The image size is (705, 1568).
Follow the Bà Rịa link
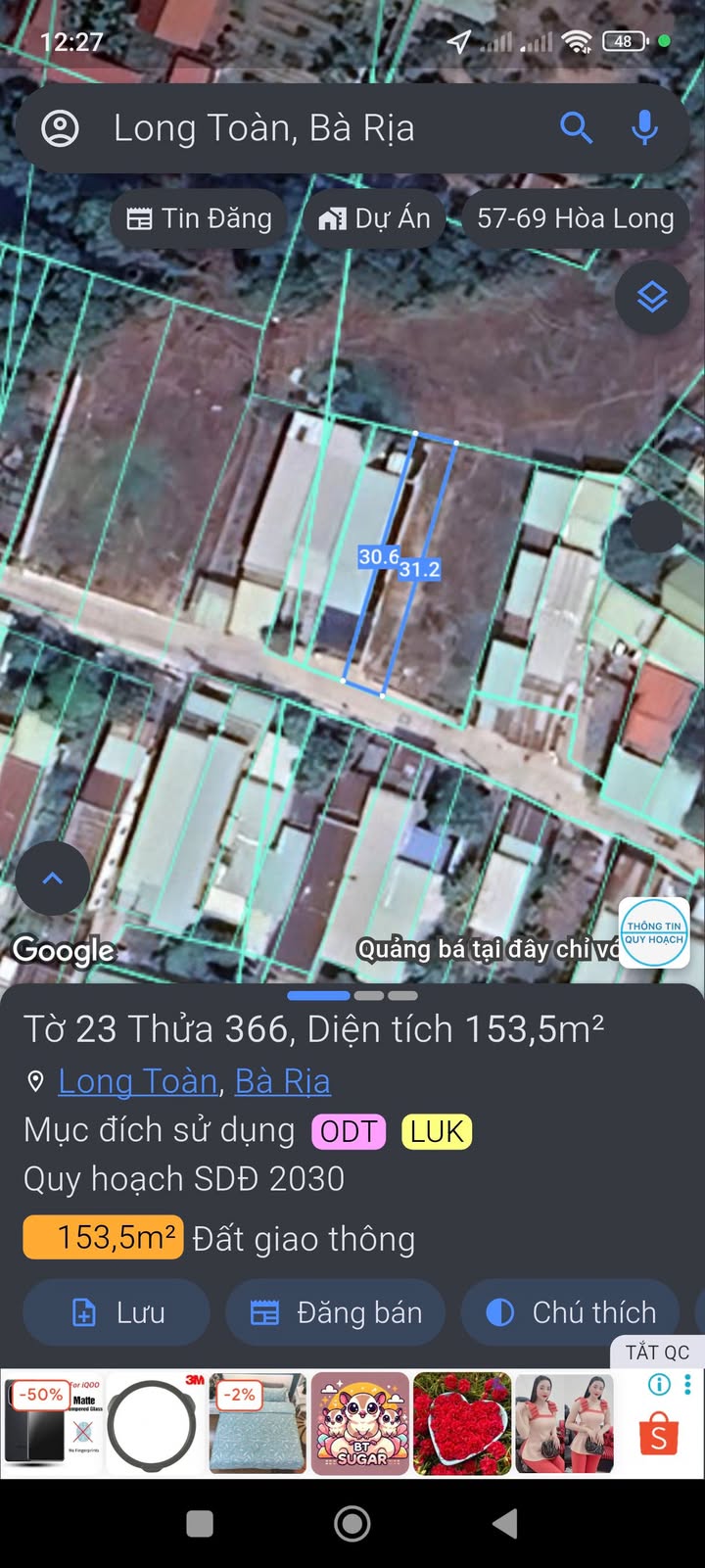(x=283, y=1081)
